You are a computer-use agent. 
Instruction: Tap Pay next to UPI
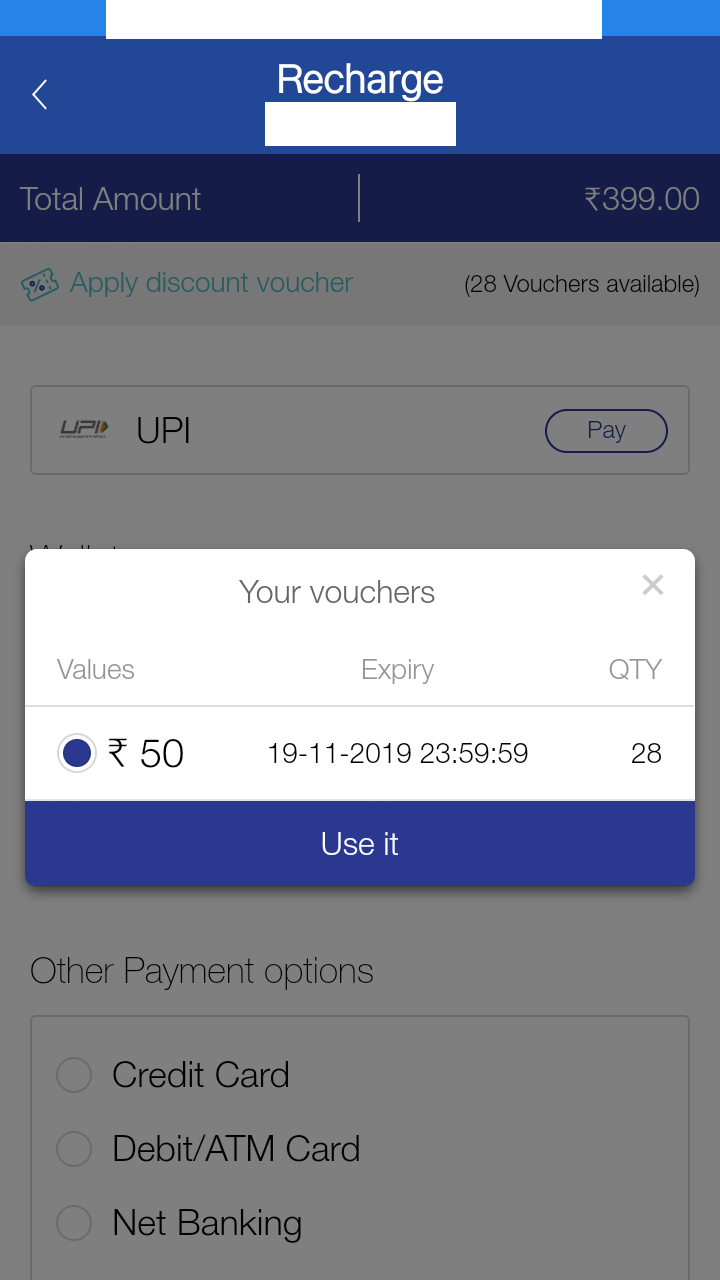pos(605,431)
